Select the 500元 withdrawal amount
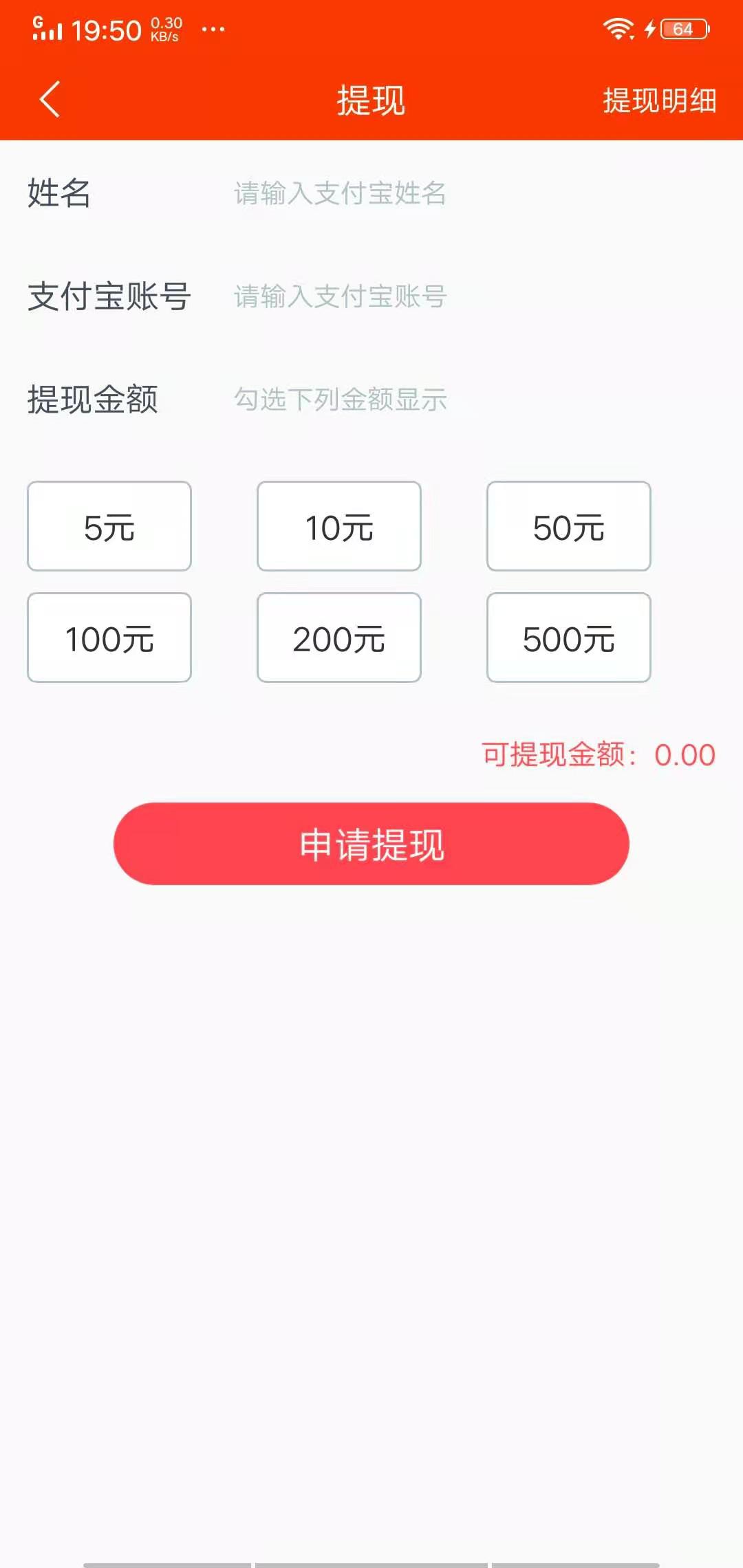The width and height of the screenshot is (743, 1568). coord(568,638)
